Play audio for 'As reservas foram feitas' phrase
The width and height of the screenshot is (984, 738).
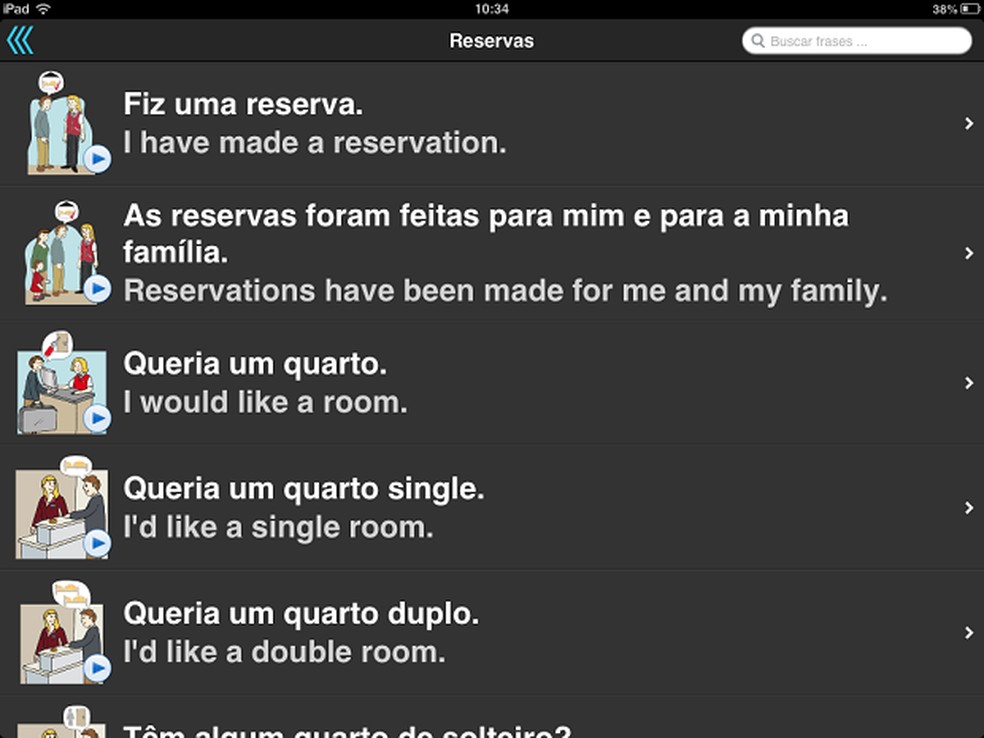[x=97, y=288]
